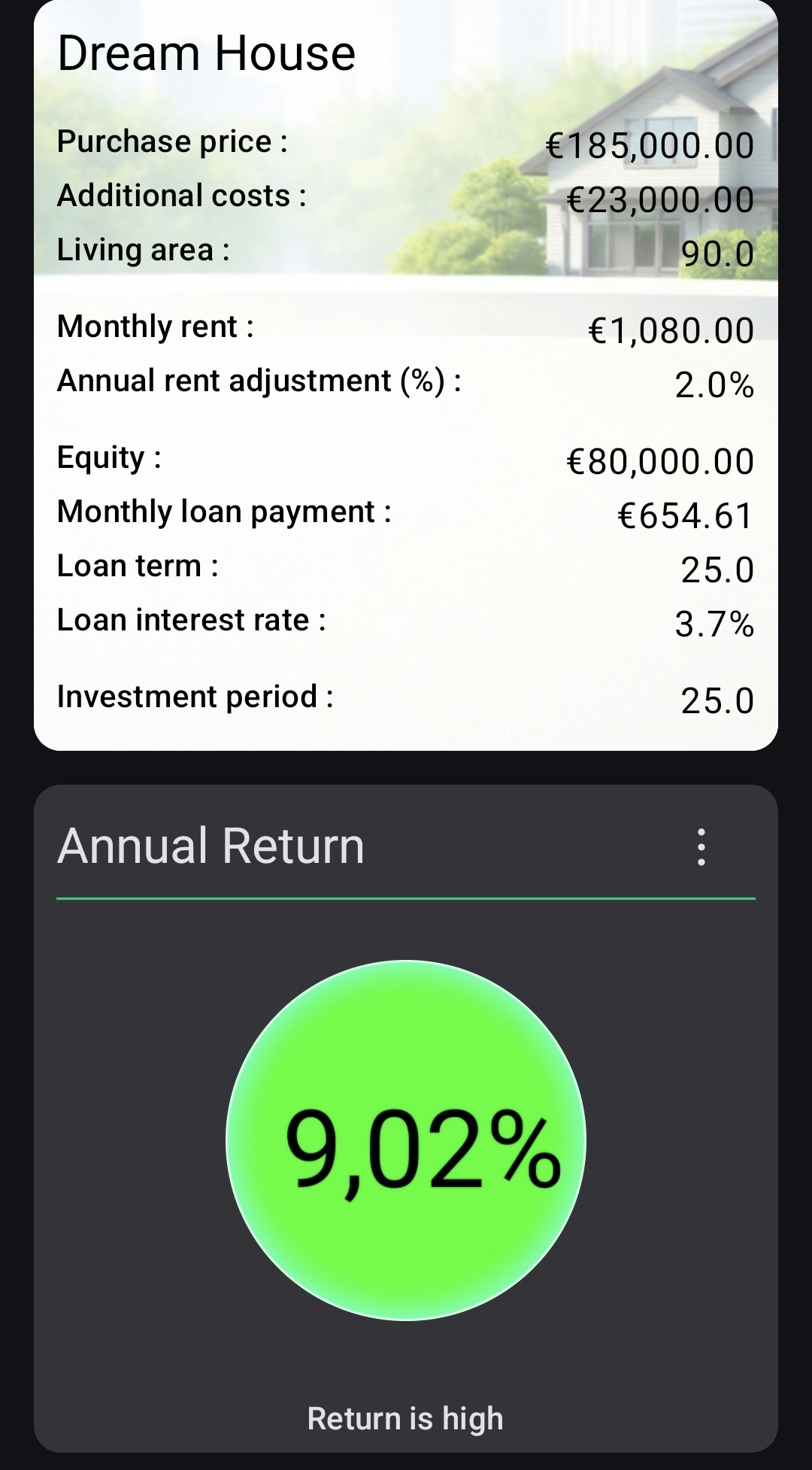The image size is (812, 1470).
Task: Tap the Dream House title
Action: (205, 51)
